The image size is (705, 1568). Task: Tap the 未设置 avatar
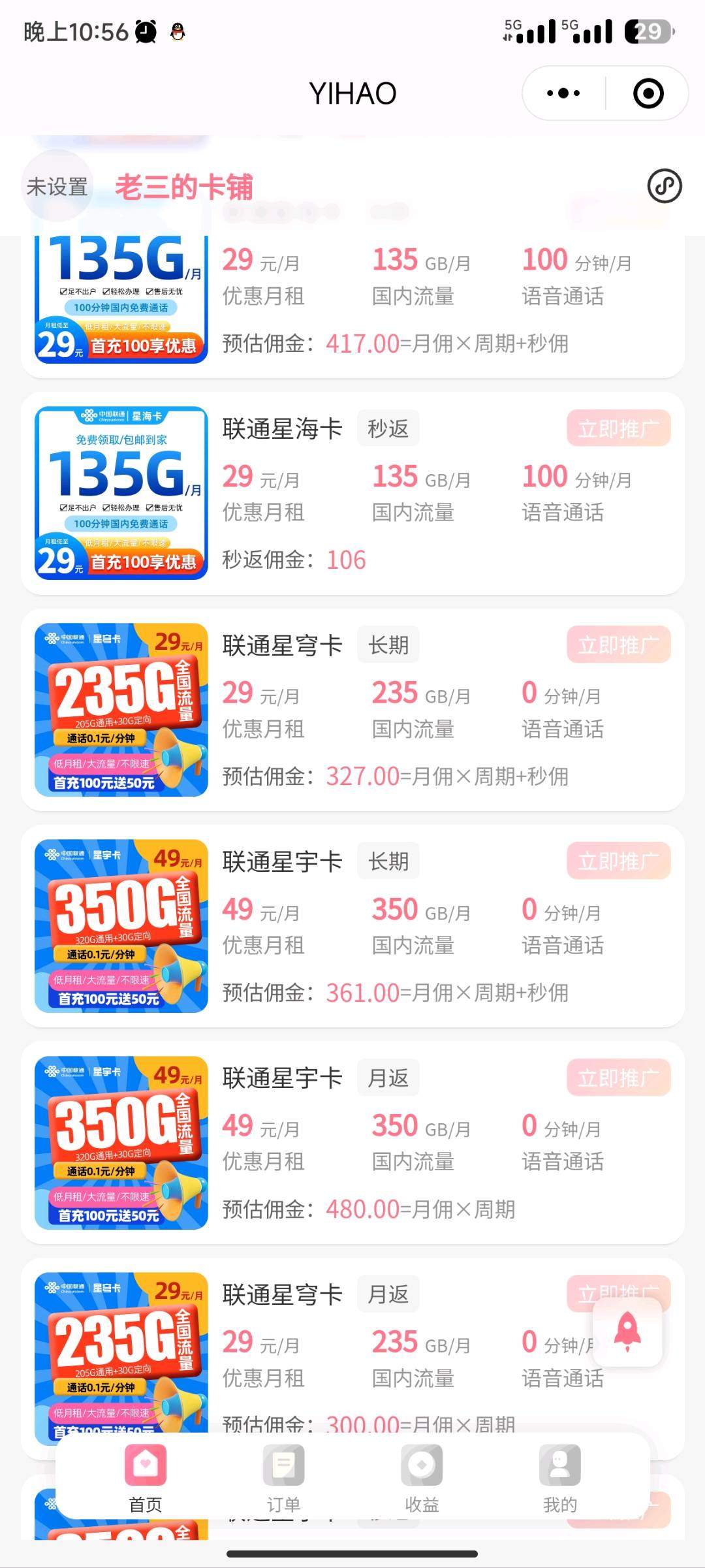click(x=57, y=186)
